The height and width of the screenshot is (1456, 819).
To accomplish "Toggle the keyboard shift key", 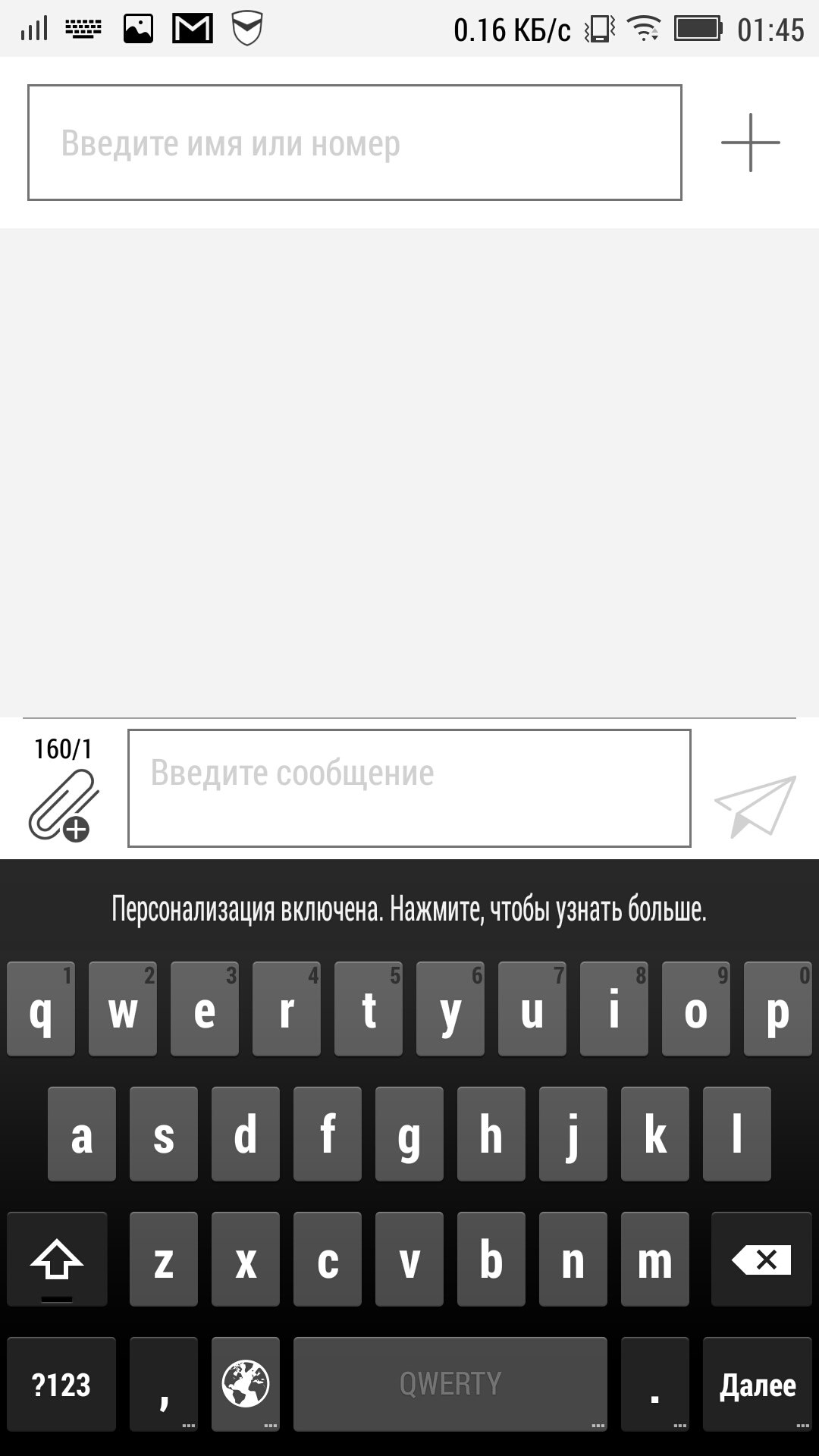I will pyautogui.click(x=57, y=1260).
